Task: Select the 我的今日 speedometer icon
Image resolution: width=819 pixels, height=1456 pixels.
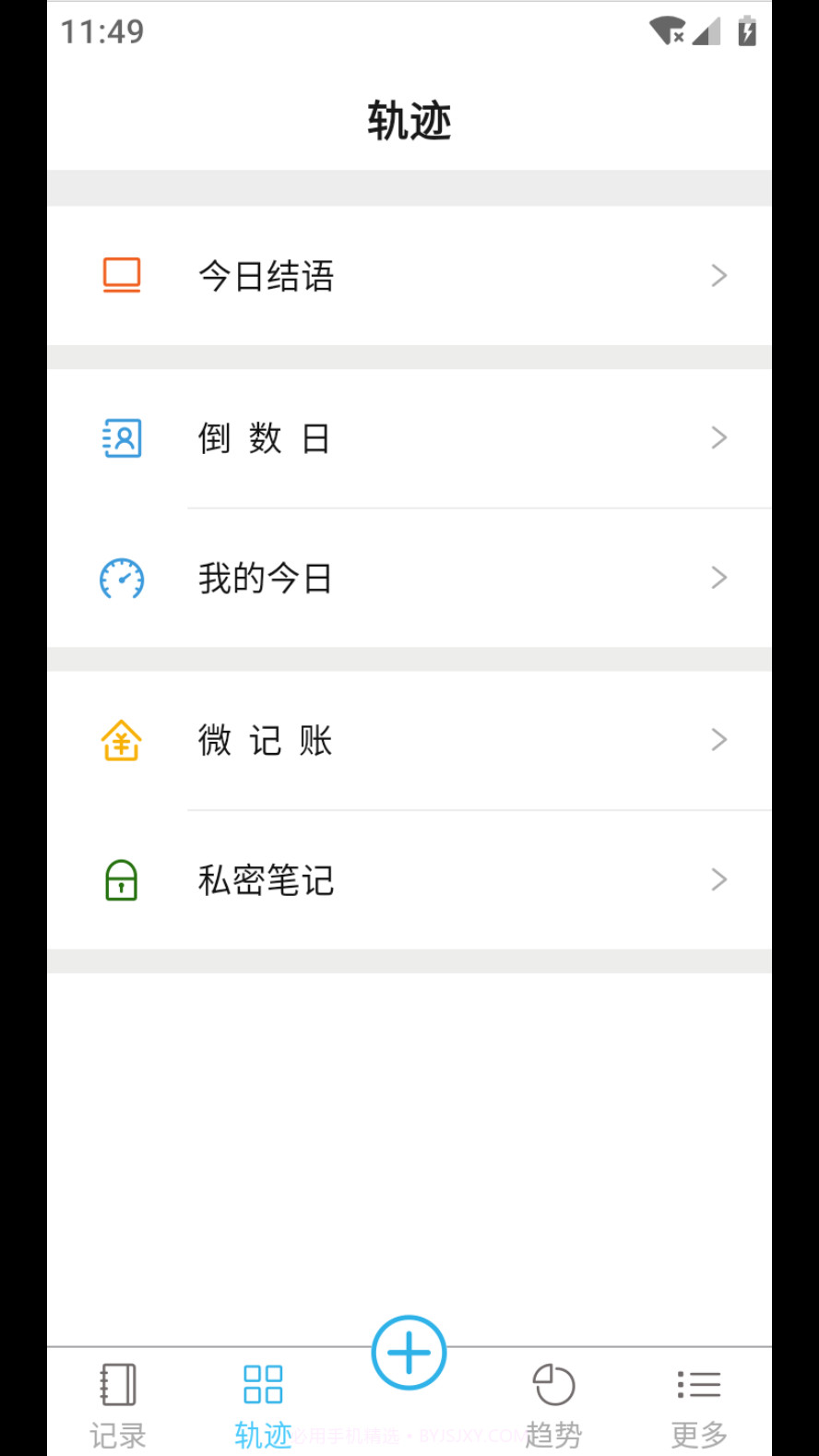Action: (x=121, y=579)
